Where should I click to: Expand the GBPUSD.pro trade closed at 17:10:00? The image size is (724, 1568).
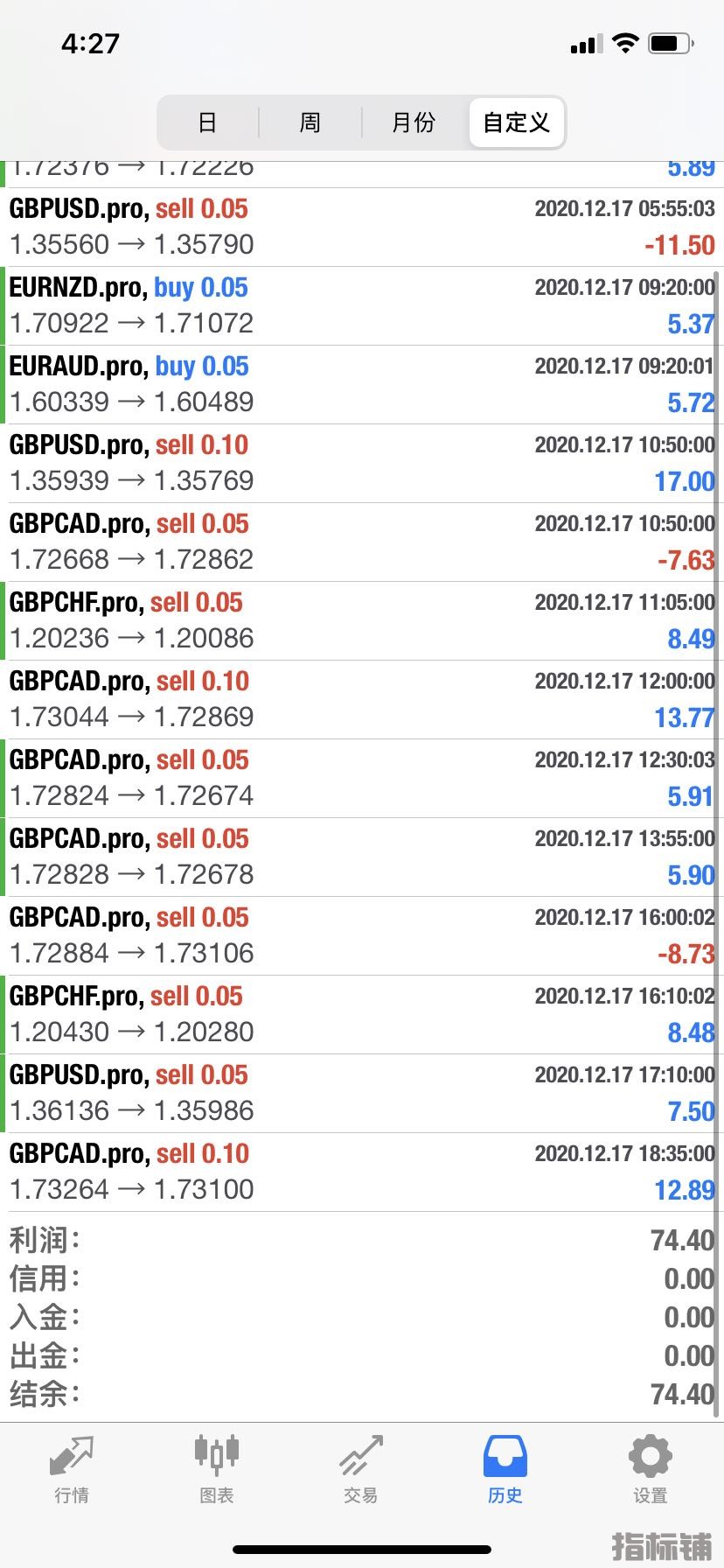pyautogui.click(x=362, y=1093)
